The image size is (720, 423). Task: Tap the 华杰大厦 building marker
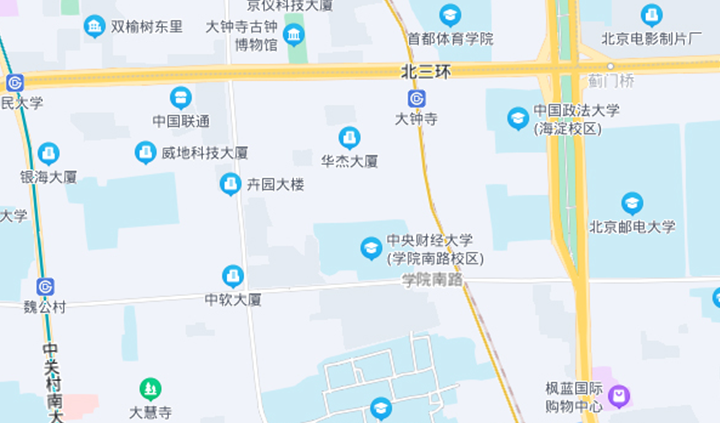pos(349,137)
